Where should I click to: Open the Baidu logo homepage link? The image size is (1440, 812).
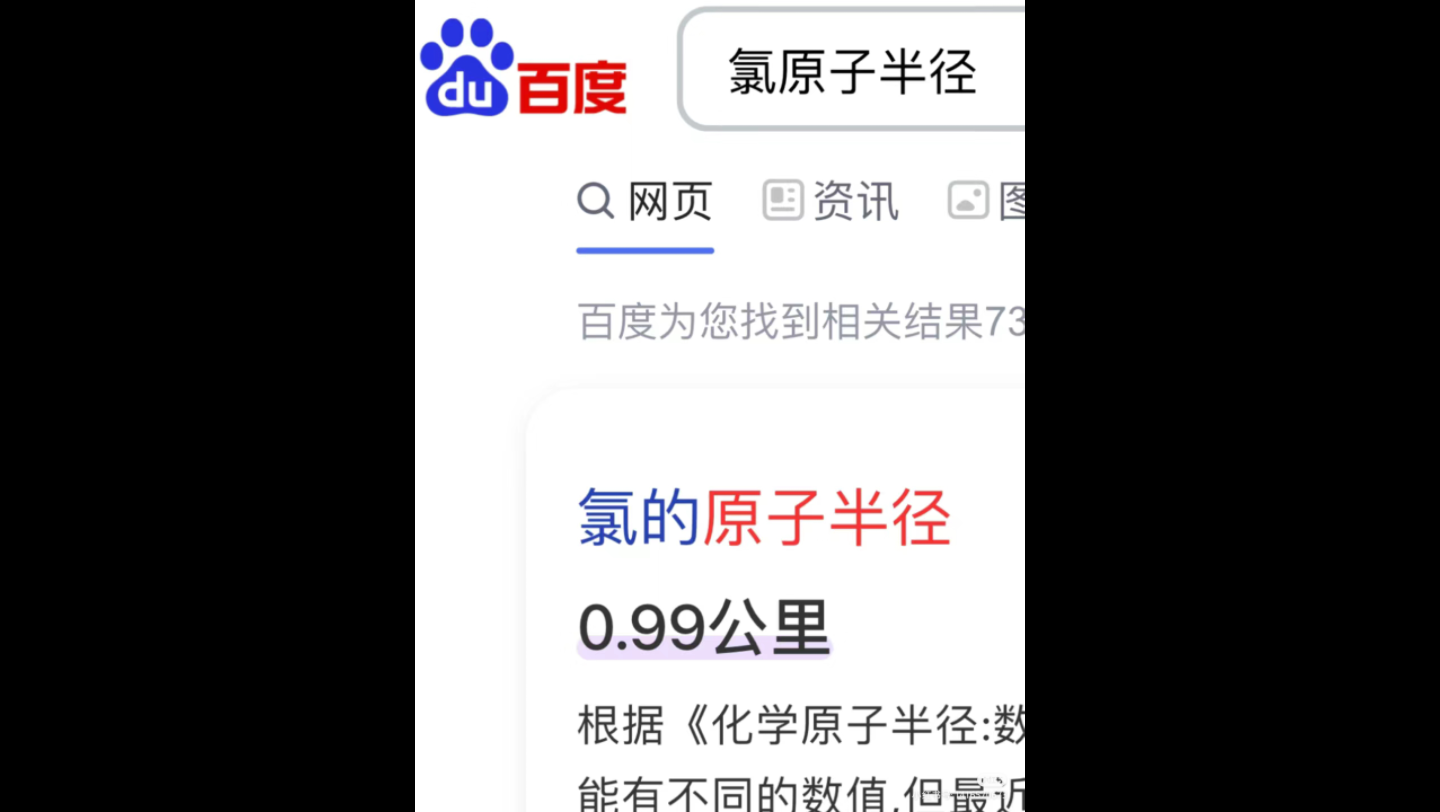(x=523, y=70)
